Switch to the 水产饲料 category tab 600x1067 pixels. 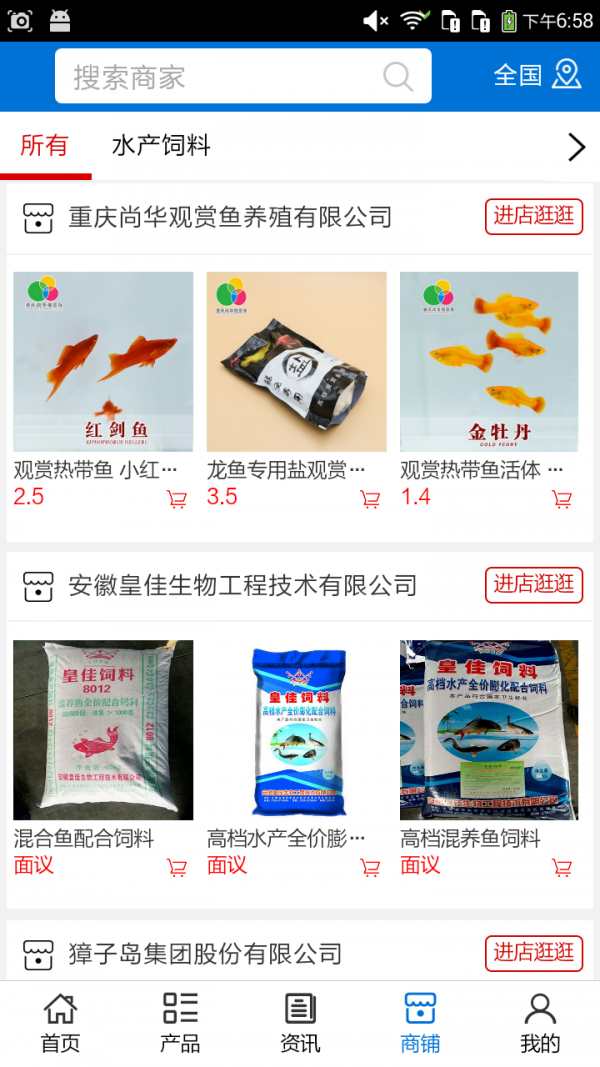161,146
